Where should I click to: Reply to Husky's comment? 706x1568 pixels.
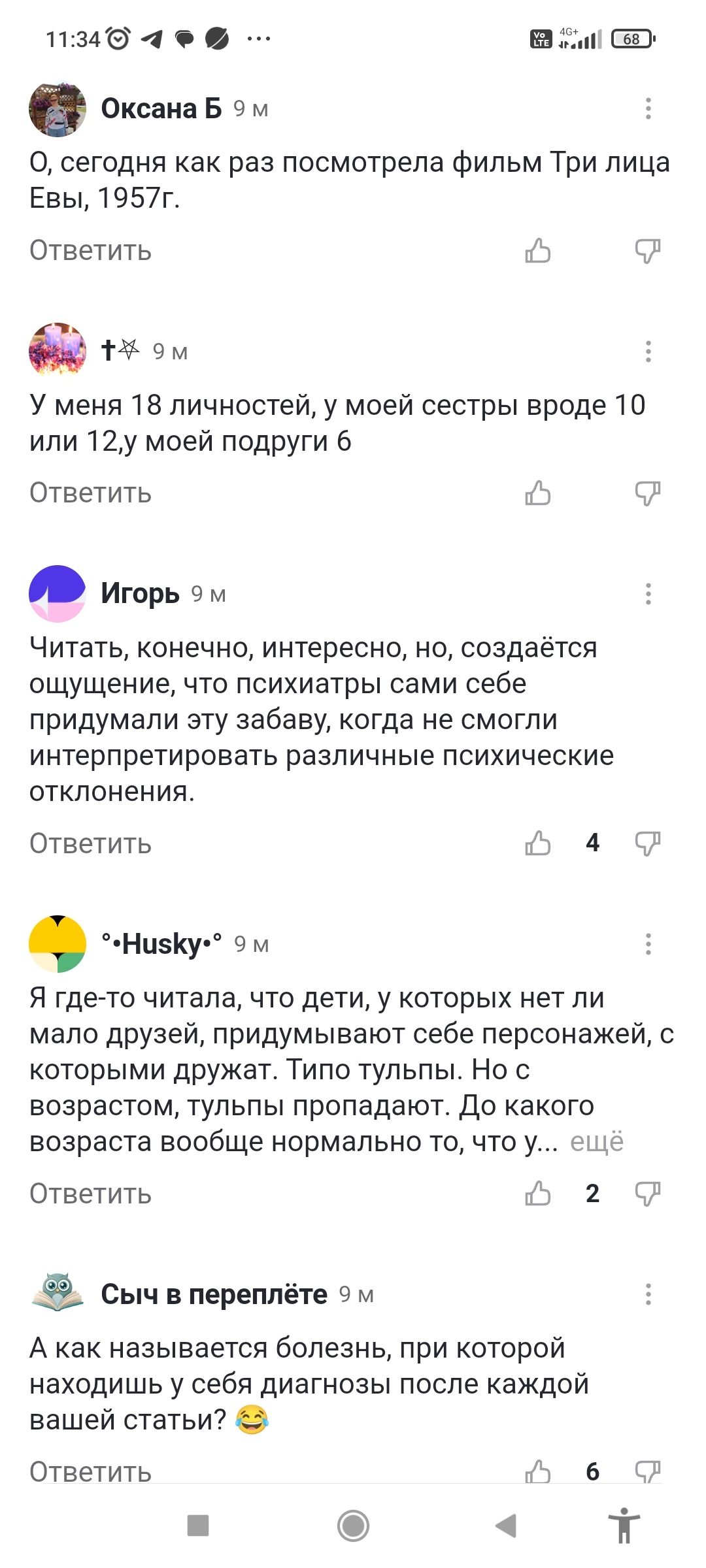coord(90,1194)
